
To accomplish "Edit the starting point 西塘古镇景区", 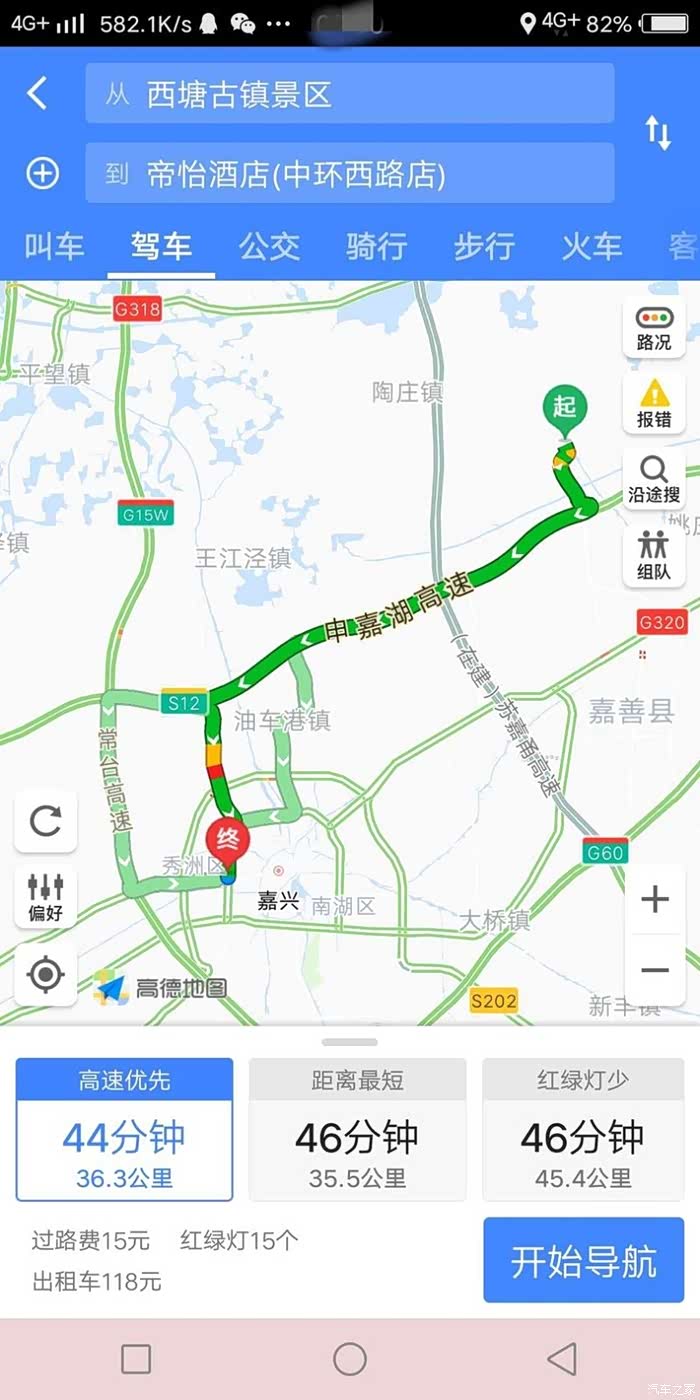I will pos(349,95).
